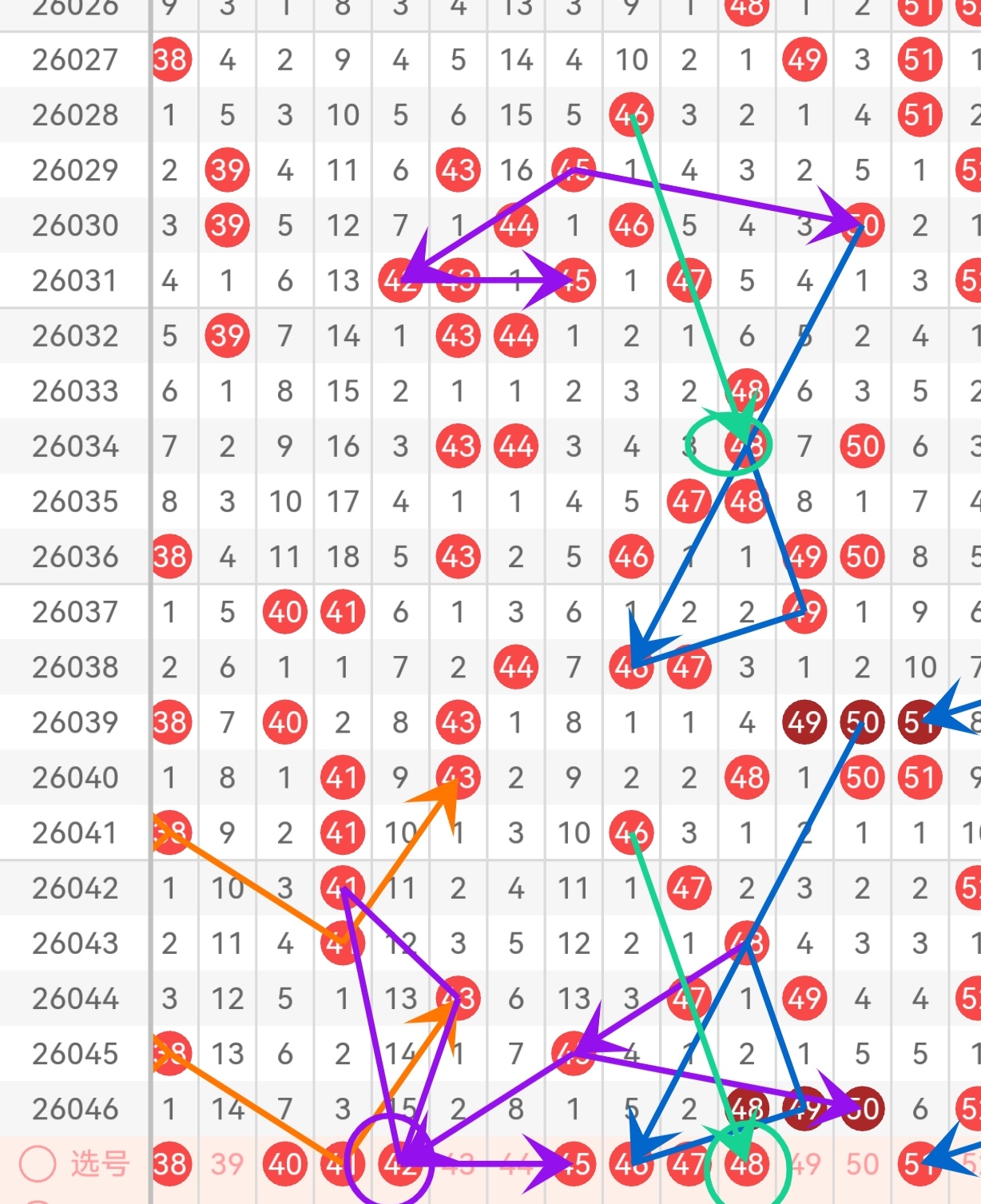
Task: Tap the 选号 circle selector
Action: (38, 1164)
